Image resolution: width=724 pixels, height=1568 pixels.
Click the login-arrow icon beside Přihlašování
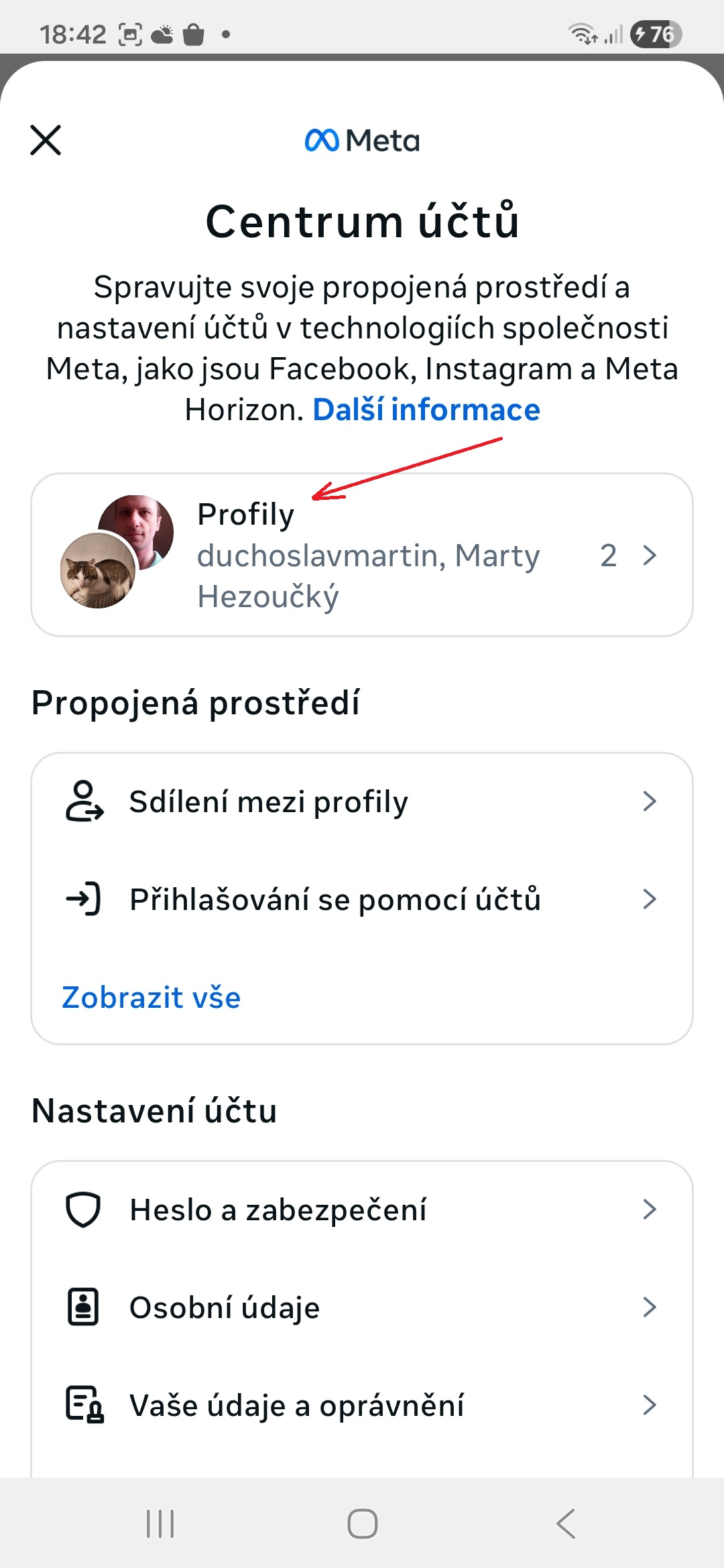(83, 899)
